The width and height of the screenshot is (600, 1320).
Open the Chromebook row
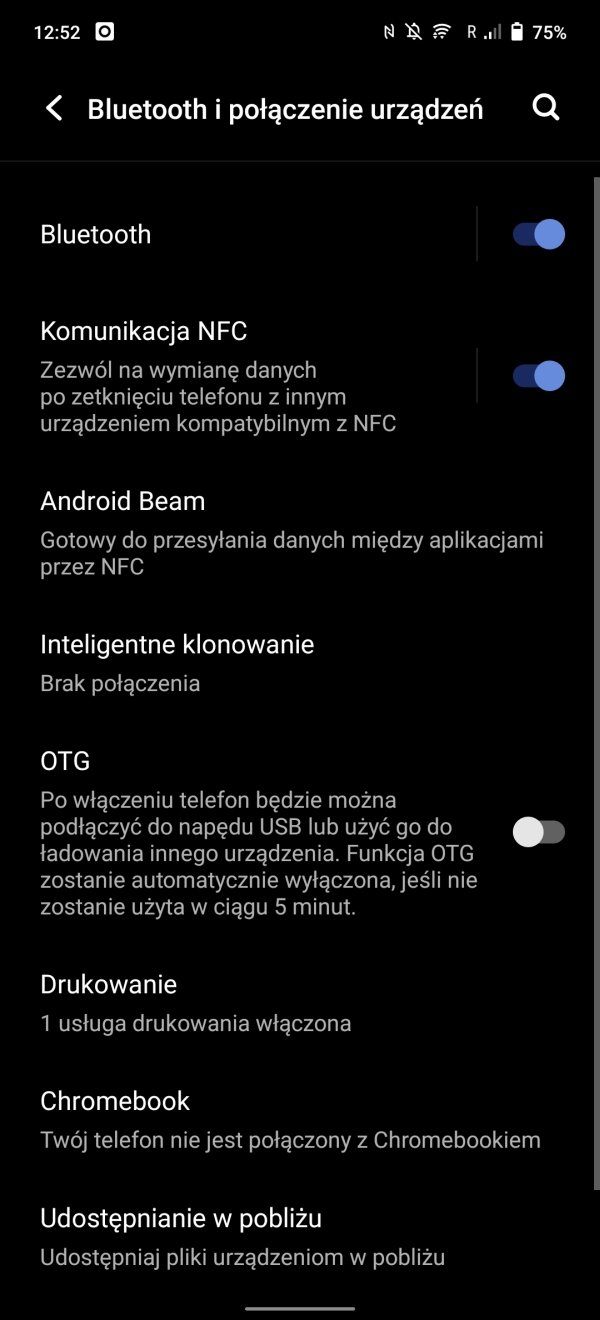pos(300,1119)
